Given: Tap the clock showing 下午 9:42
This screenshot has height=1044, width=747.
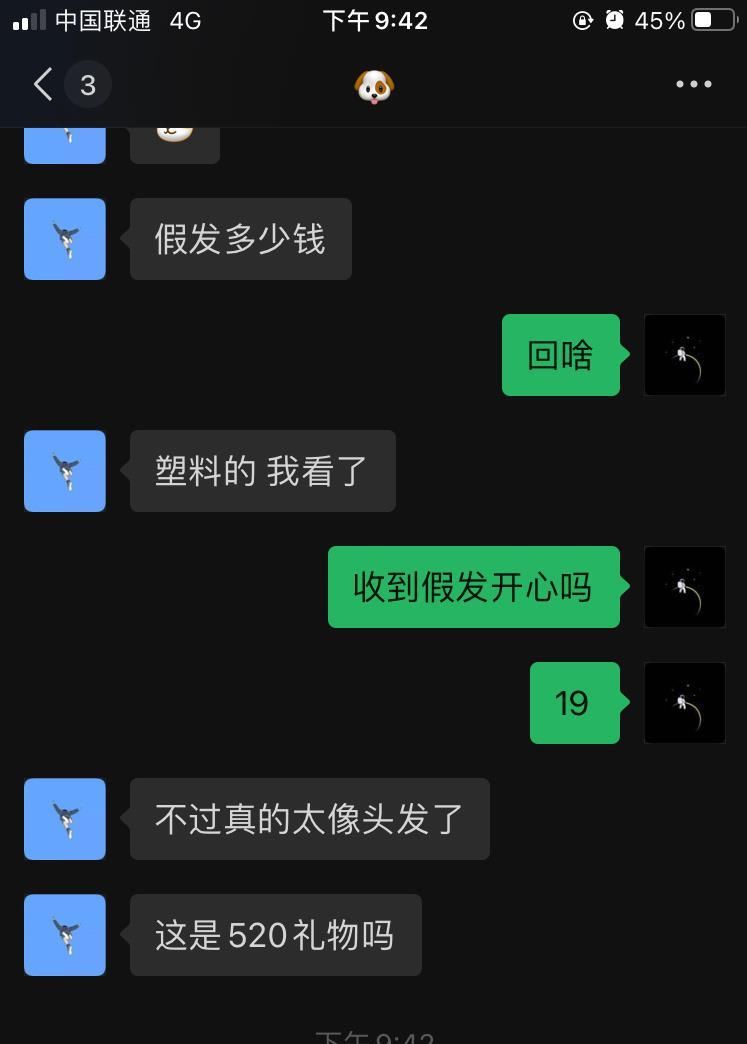Looking at the screenshot, I should (374, 20).
